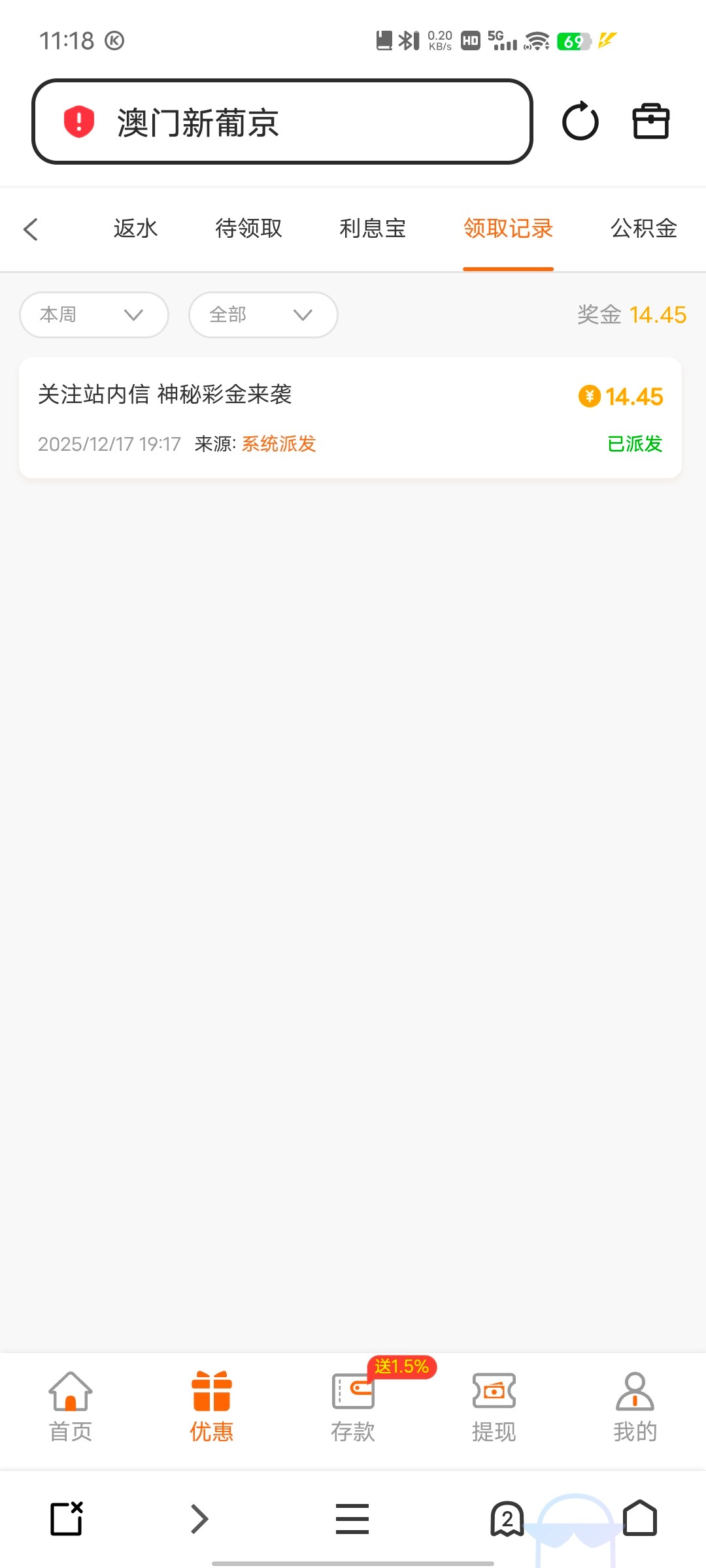
Task: Switch to the 待领取 tab
Action: [x=248, y=229]
